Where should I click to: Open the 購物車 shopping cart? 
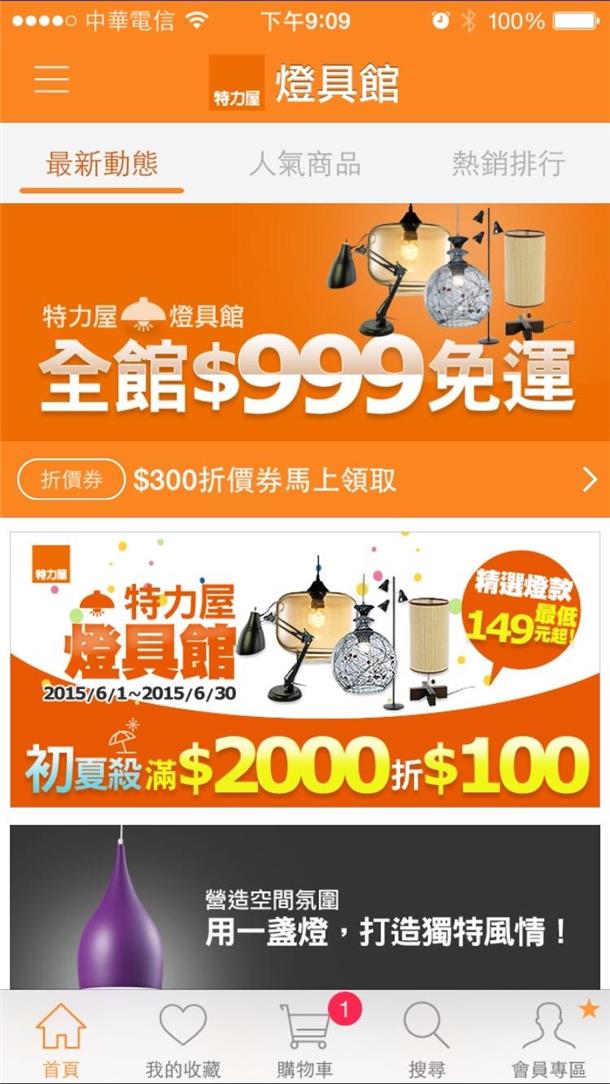(305, 1040)
